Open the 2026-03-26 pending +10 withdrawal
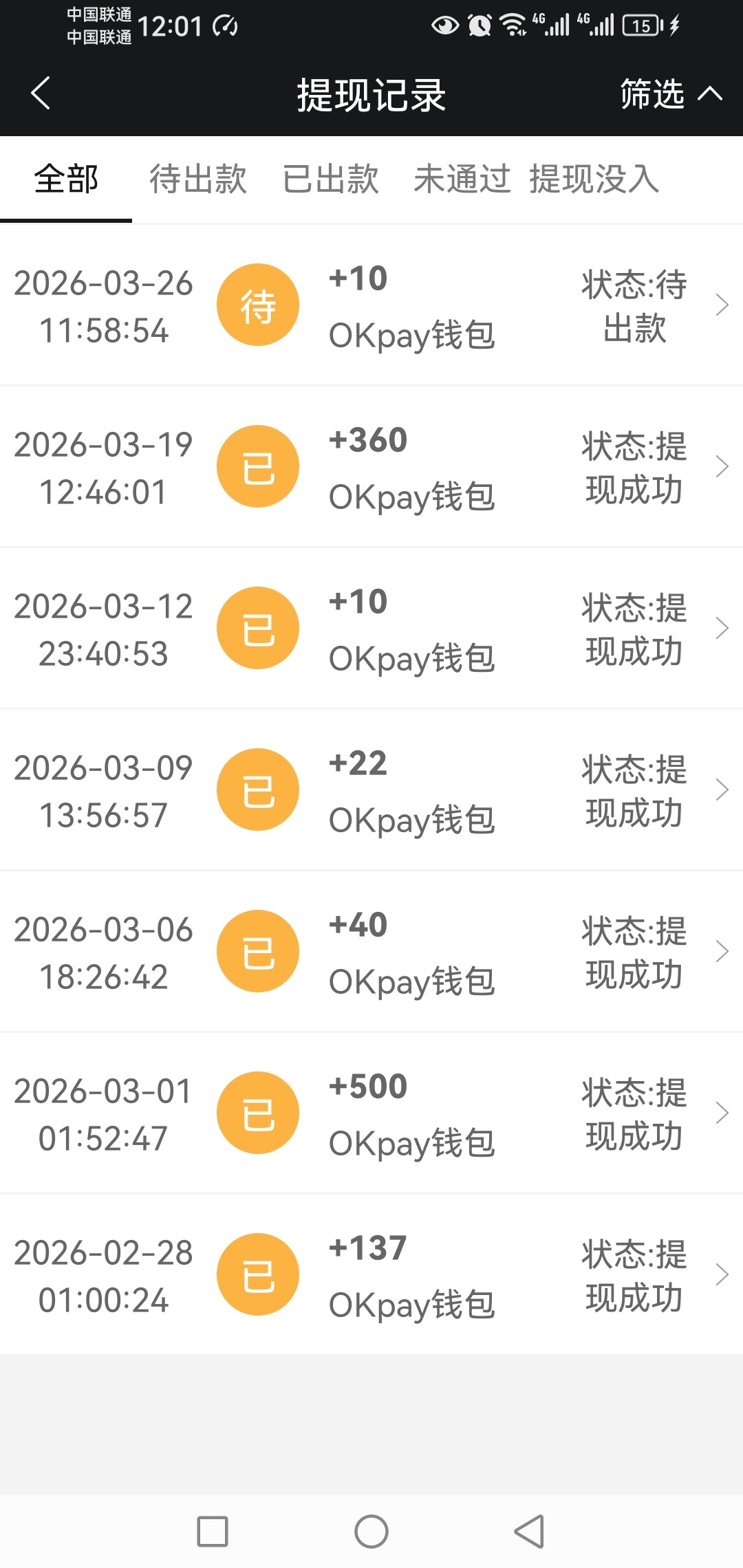Image resolution: width=743 pixels, height=1568 pixels. coord(371,305)
